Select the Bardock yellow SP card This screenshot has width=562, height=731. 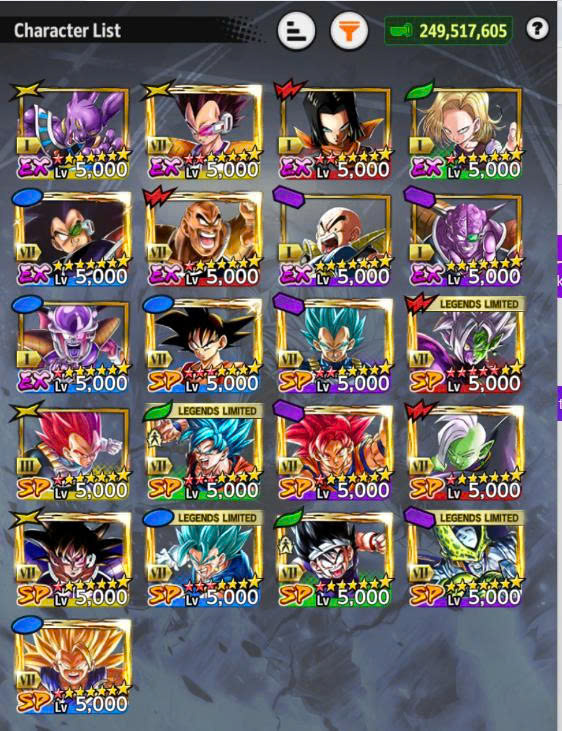72,558
